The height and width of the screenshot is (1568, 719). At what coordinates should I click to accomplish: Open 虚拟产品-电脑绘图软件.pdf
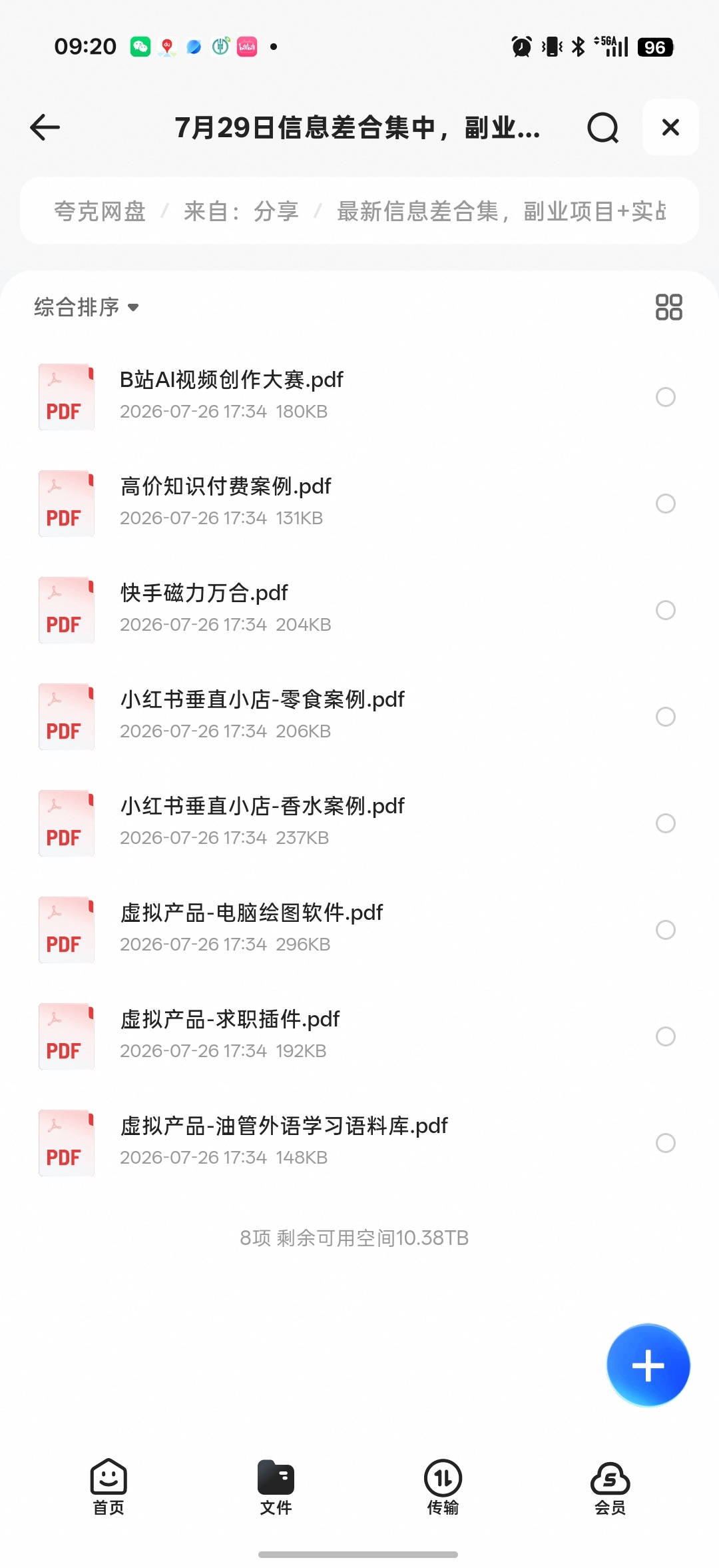click(359, 930)
